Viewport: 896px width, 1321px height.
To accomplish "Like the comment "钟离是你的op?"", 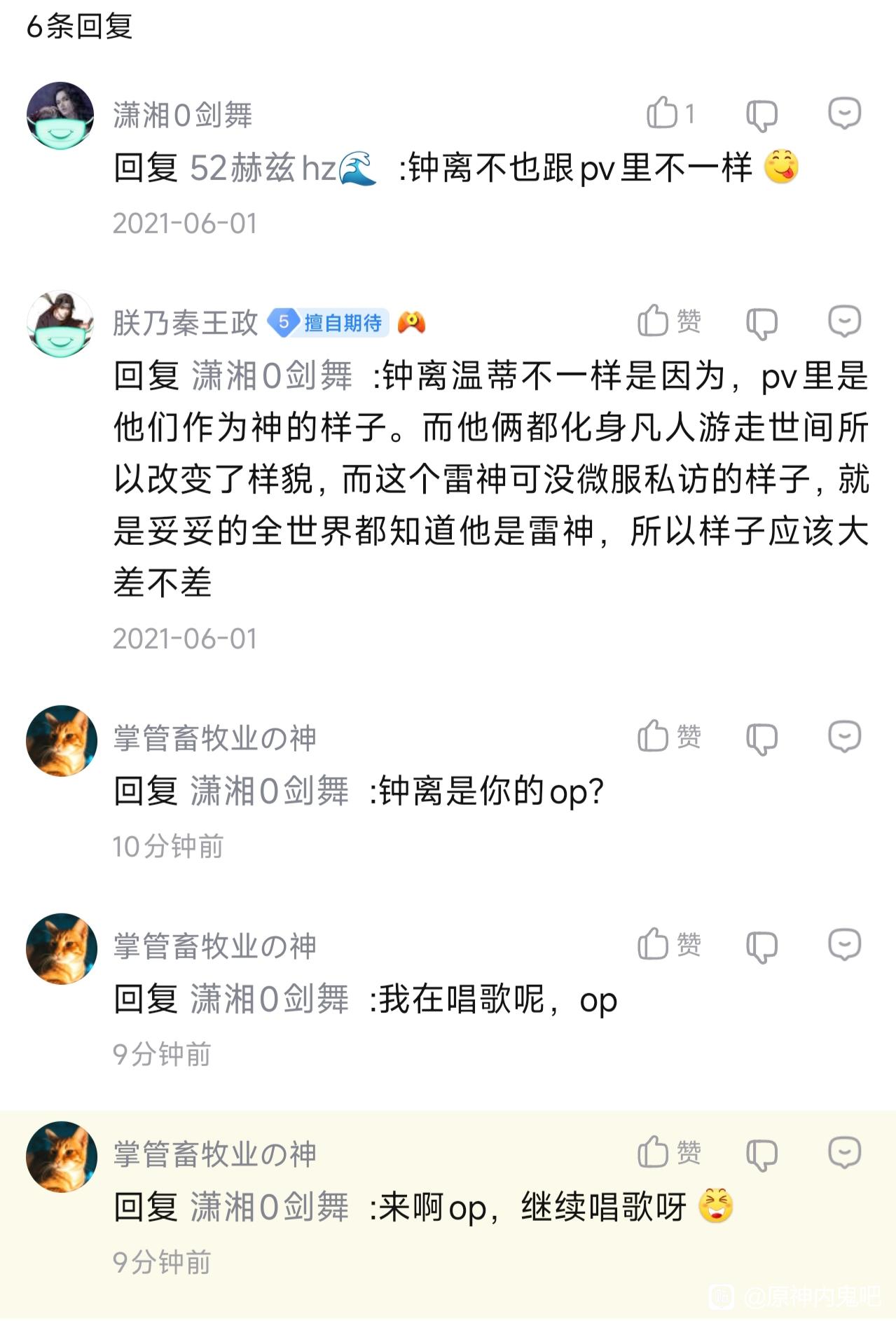I will (654, 737).
